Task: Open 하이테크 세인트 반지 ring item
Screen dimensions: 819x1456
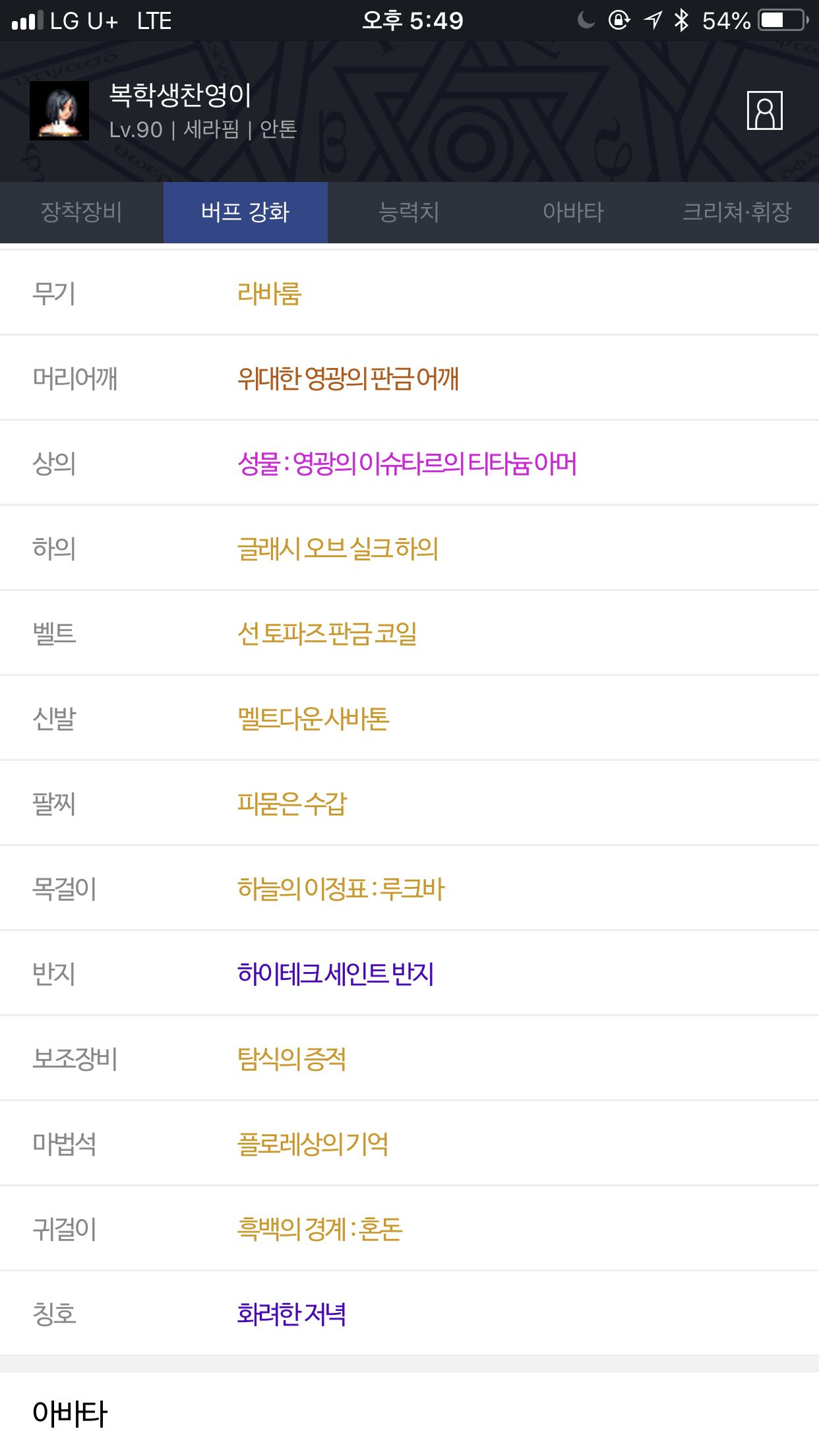Action: coord(336,974)
